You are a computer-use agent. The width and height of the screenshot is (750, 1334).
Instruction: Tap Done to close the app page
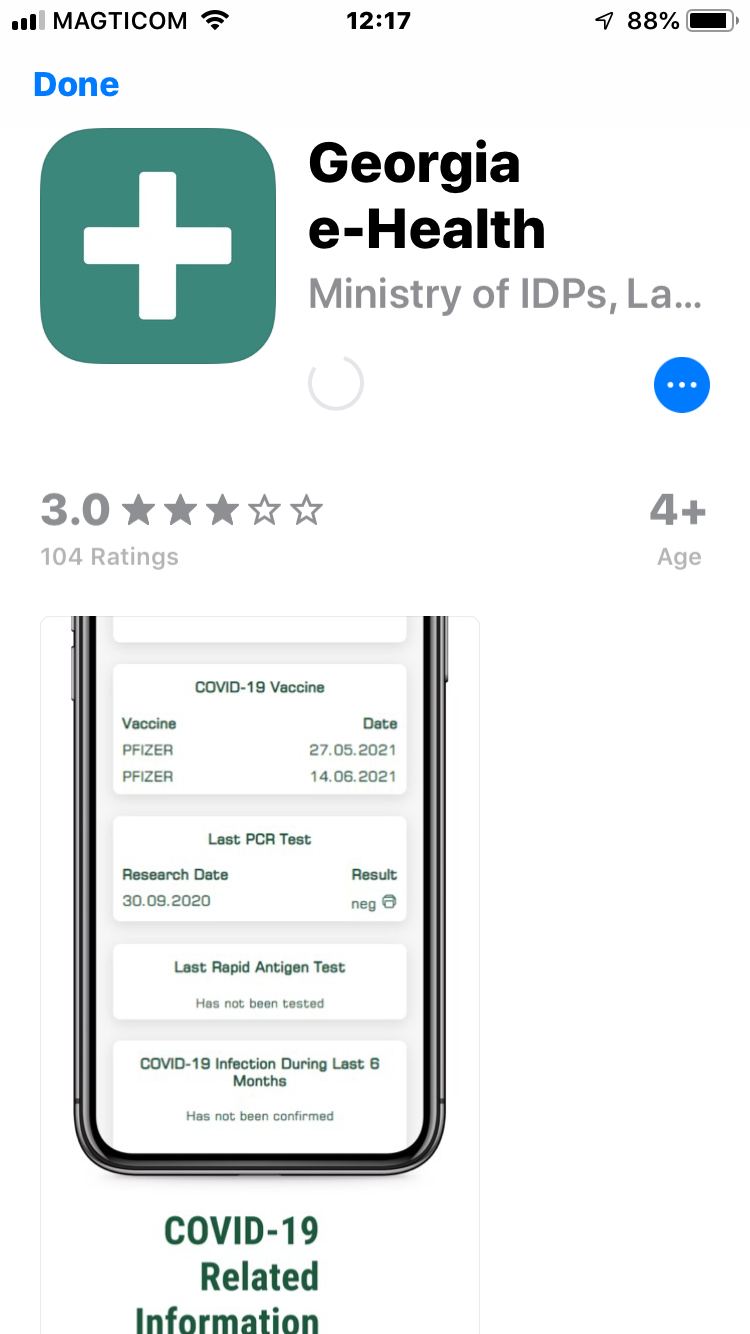pos(76,85)
